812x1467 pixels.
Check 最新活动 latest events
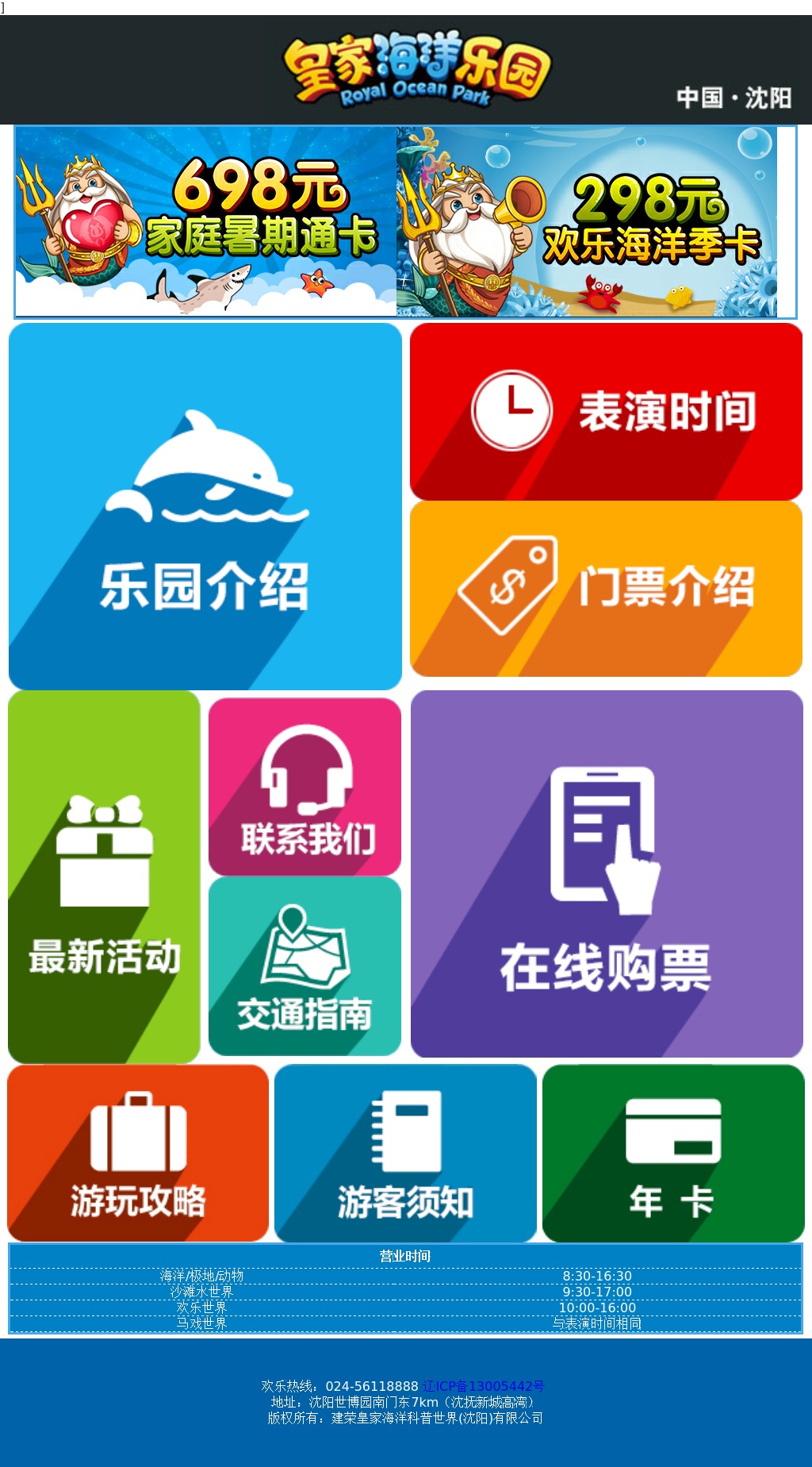(x=104, y=877)
